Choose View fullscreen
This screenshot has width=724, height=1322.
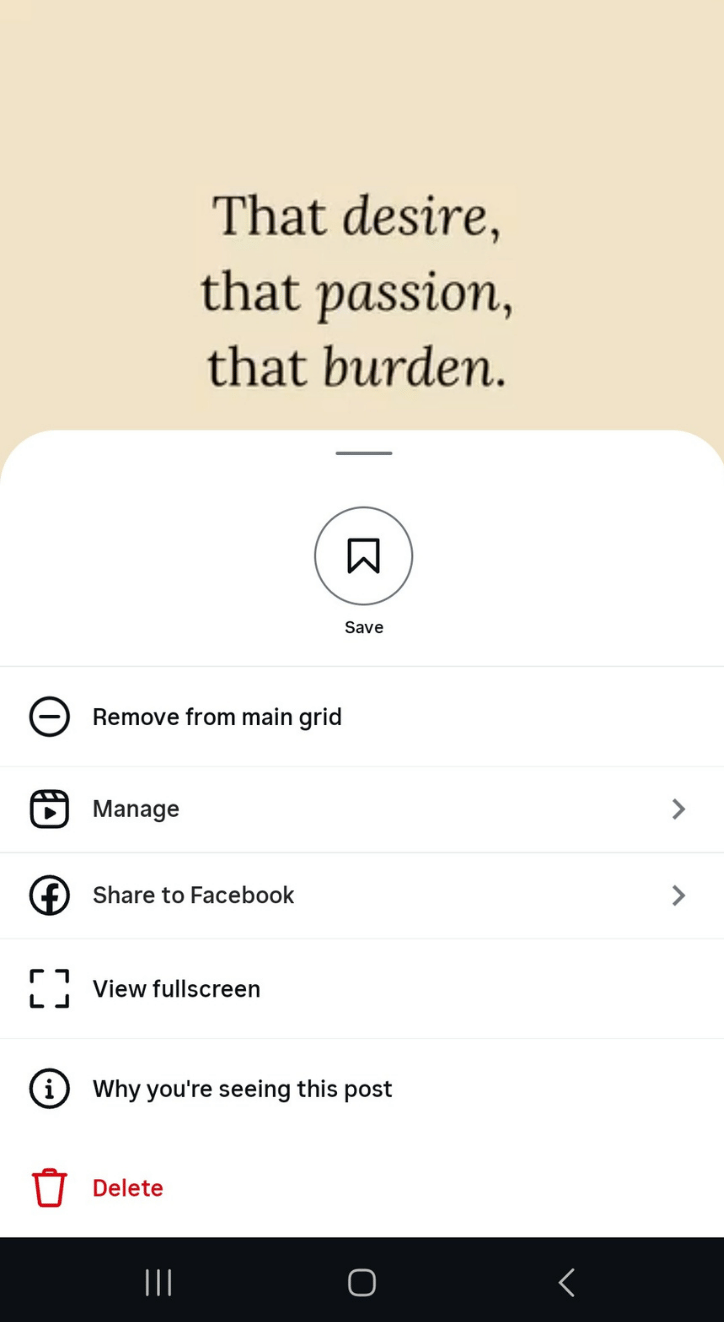click(x=176, y=989)
